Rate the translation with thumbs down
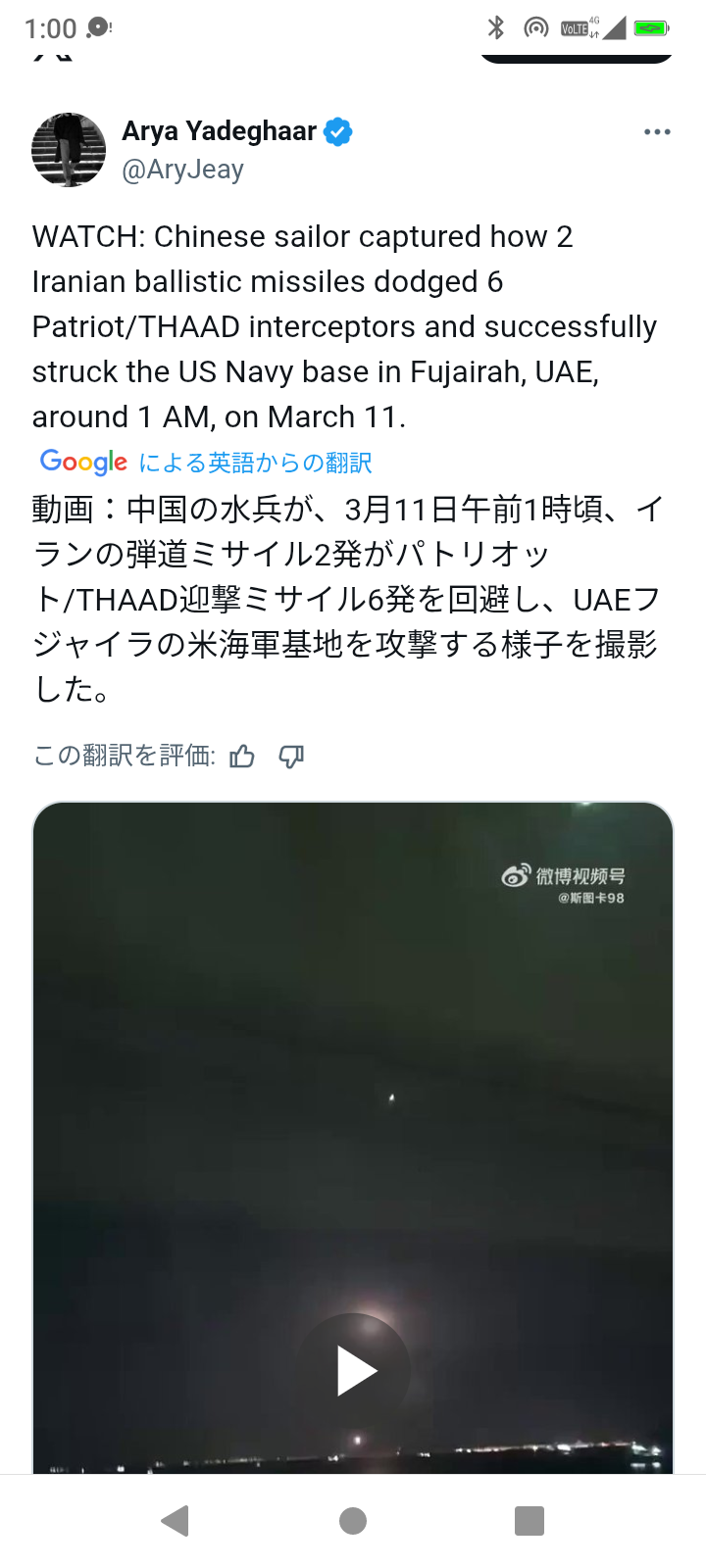This screenshot has height=1568, width=706. click(291, 757)
